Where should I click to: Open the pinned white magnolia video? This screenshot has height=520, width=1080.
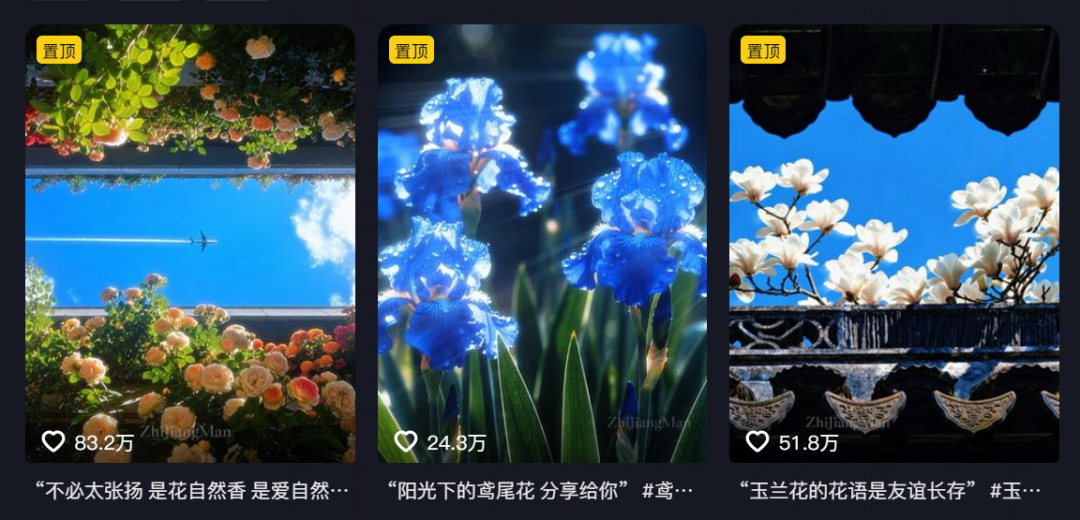(x=894, y=243)
